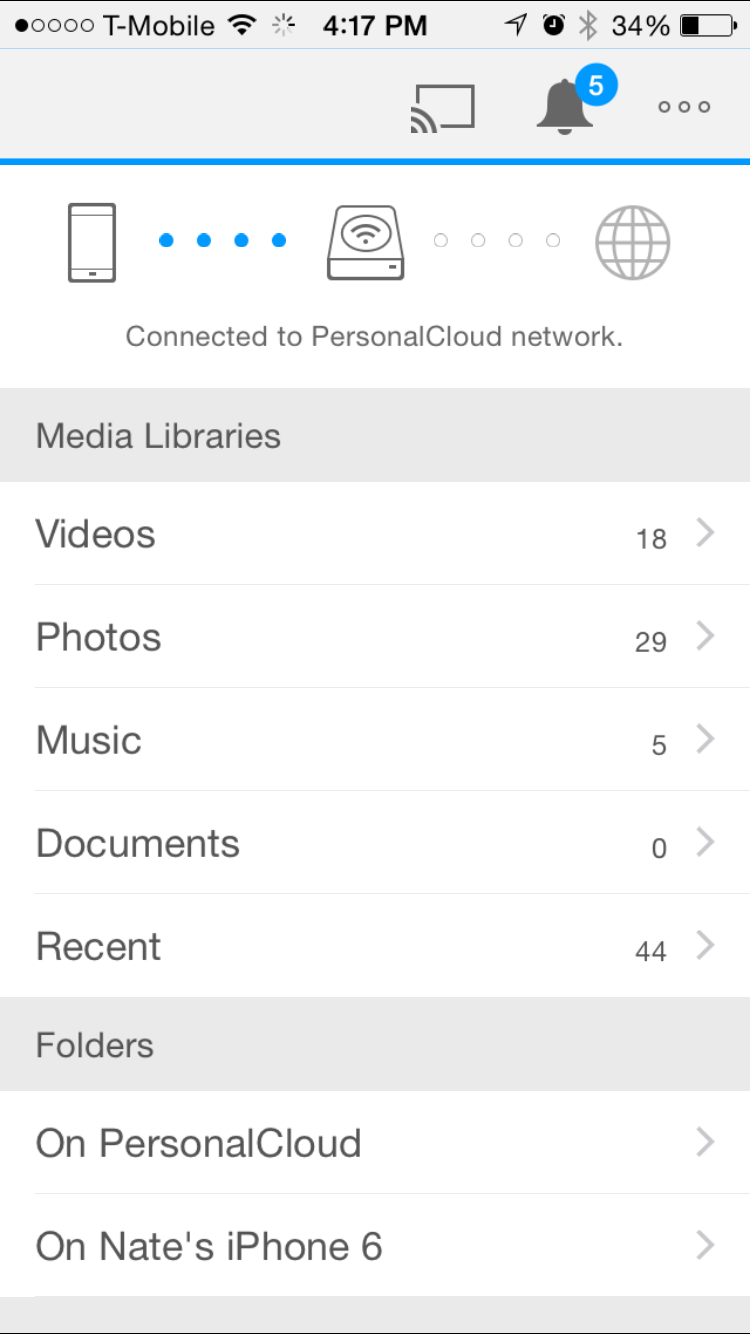This screenshot has height=1334, width=750.
Task: Open the three-dot overflow menu
Action: point(684,107)
